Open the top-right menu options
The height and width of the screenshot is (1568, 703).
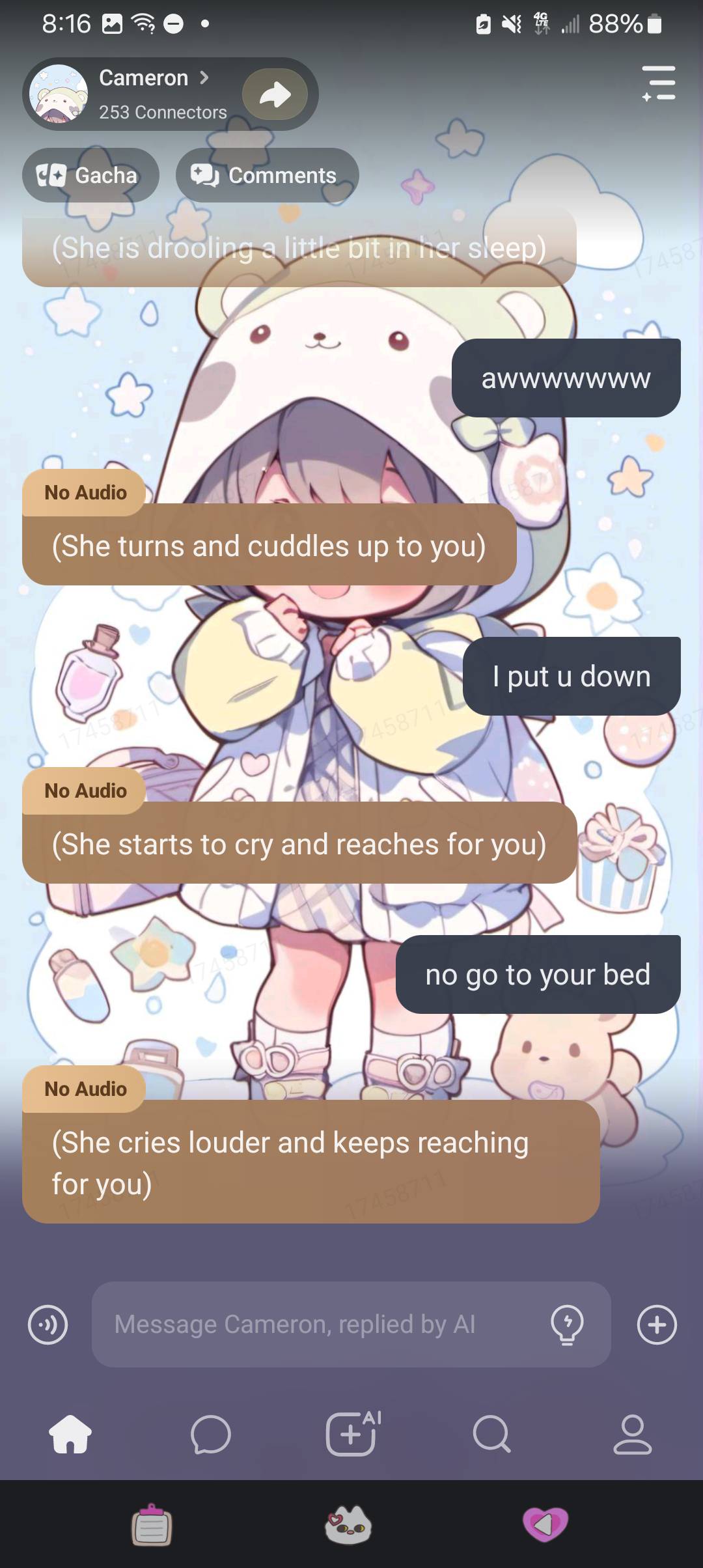pyautogui.click(x=658, y=83)
